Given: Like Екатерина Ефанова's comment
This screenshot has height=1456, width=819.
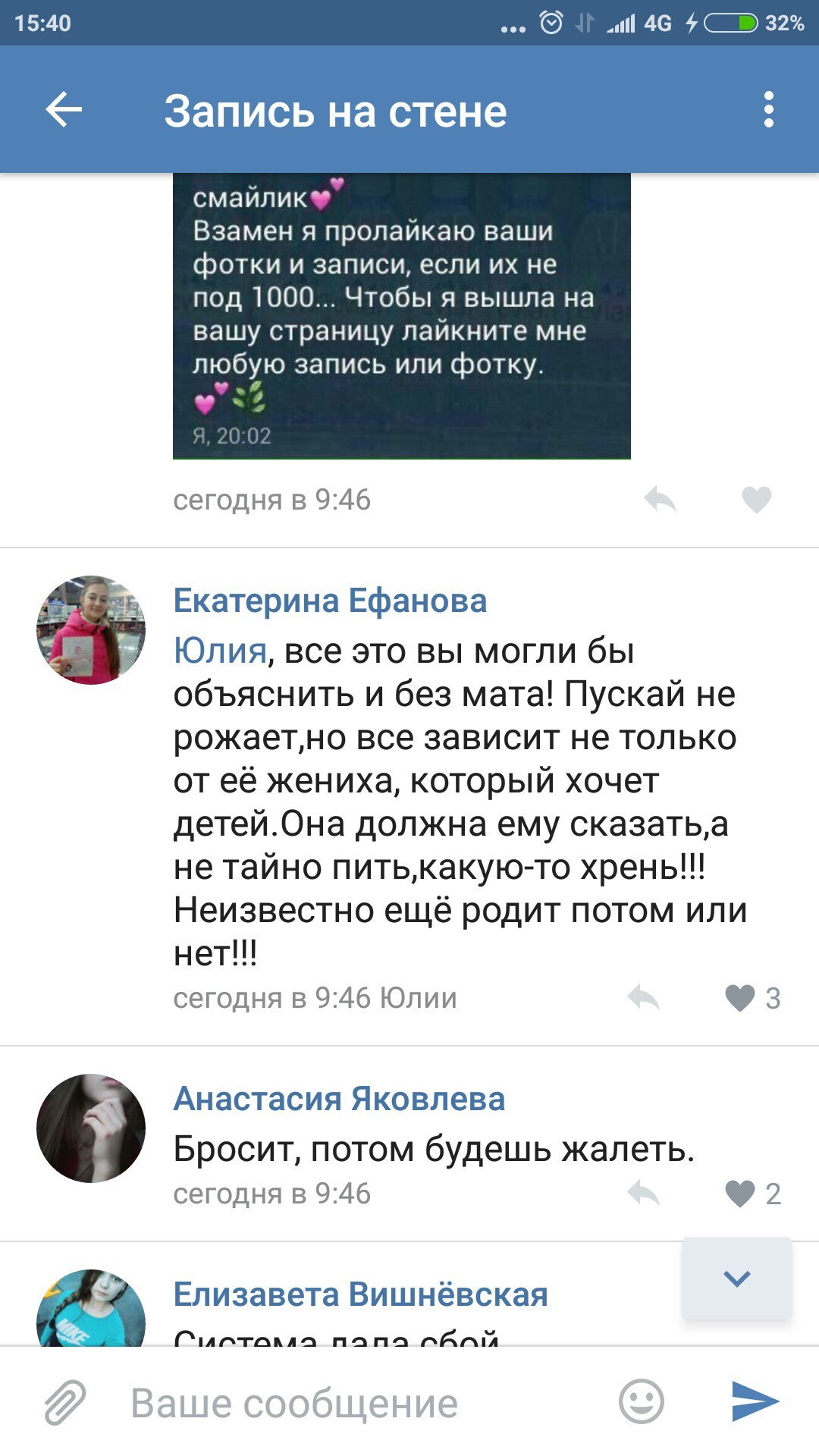Looking at the screenshot, I should [741, 998].
